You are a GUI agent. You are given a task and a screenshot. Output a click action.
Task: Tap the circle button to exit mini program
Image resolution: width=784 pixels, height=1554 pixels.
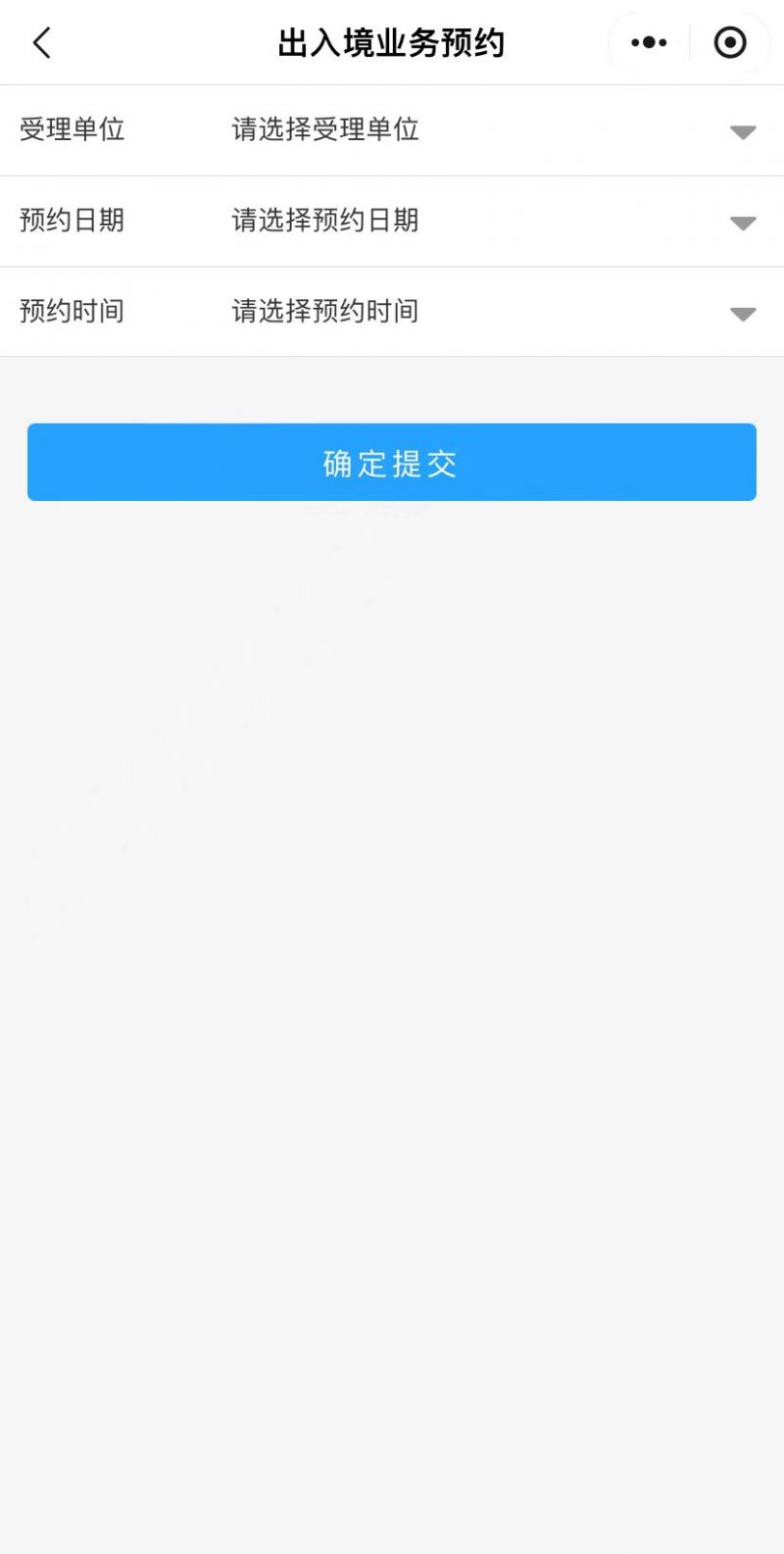point(729,42)
